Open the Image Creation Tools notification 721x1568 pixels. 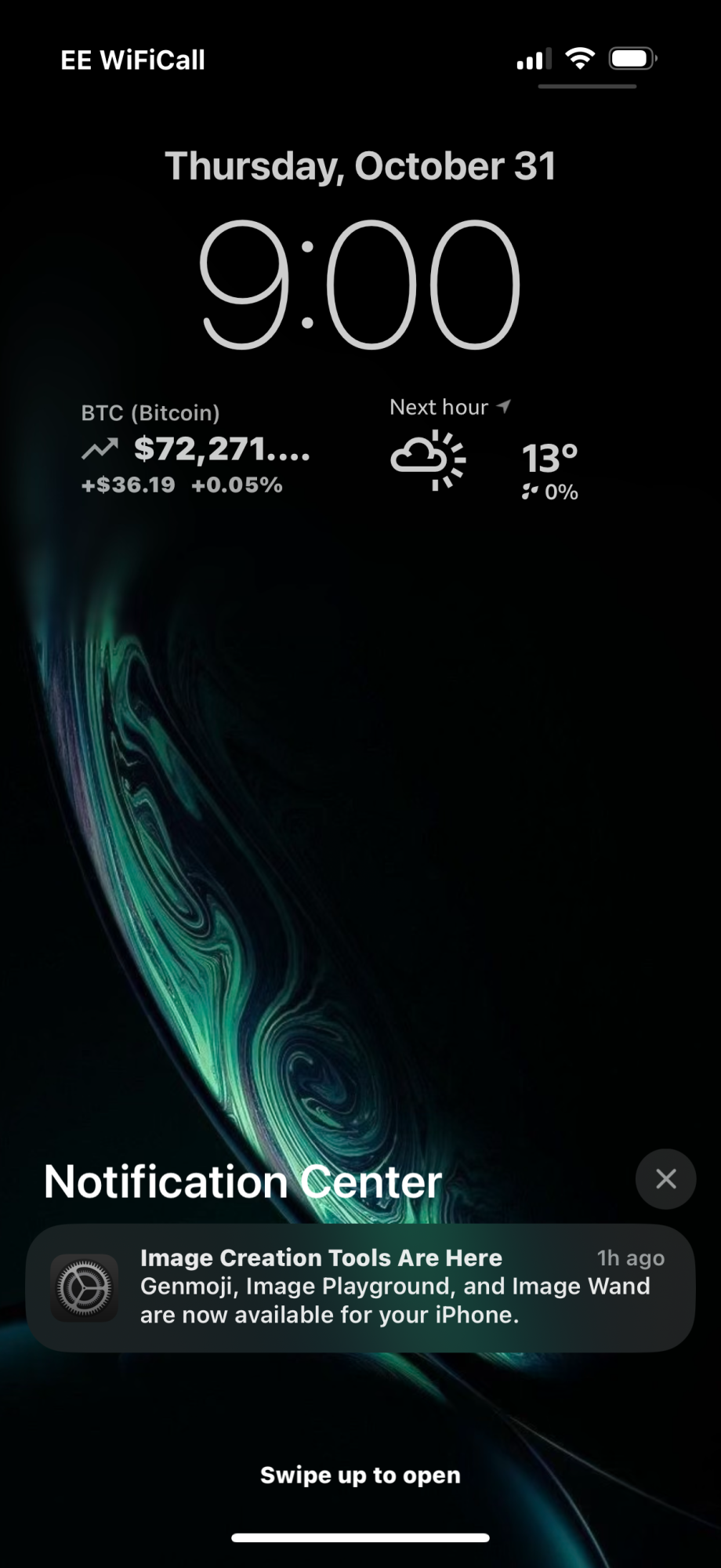point(360,1287)
